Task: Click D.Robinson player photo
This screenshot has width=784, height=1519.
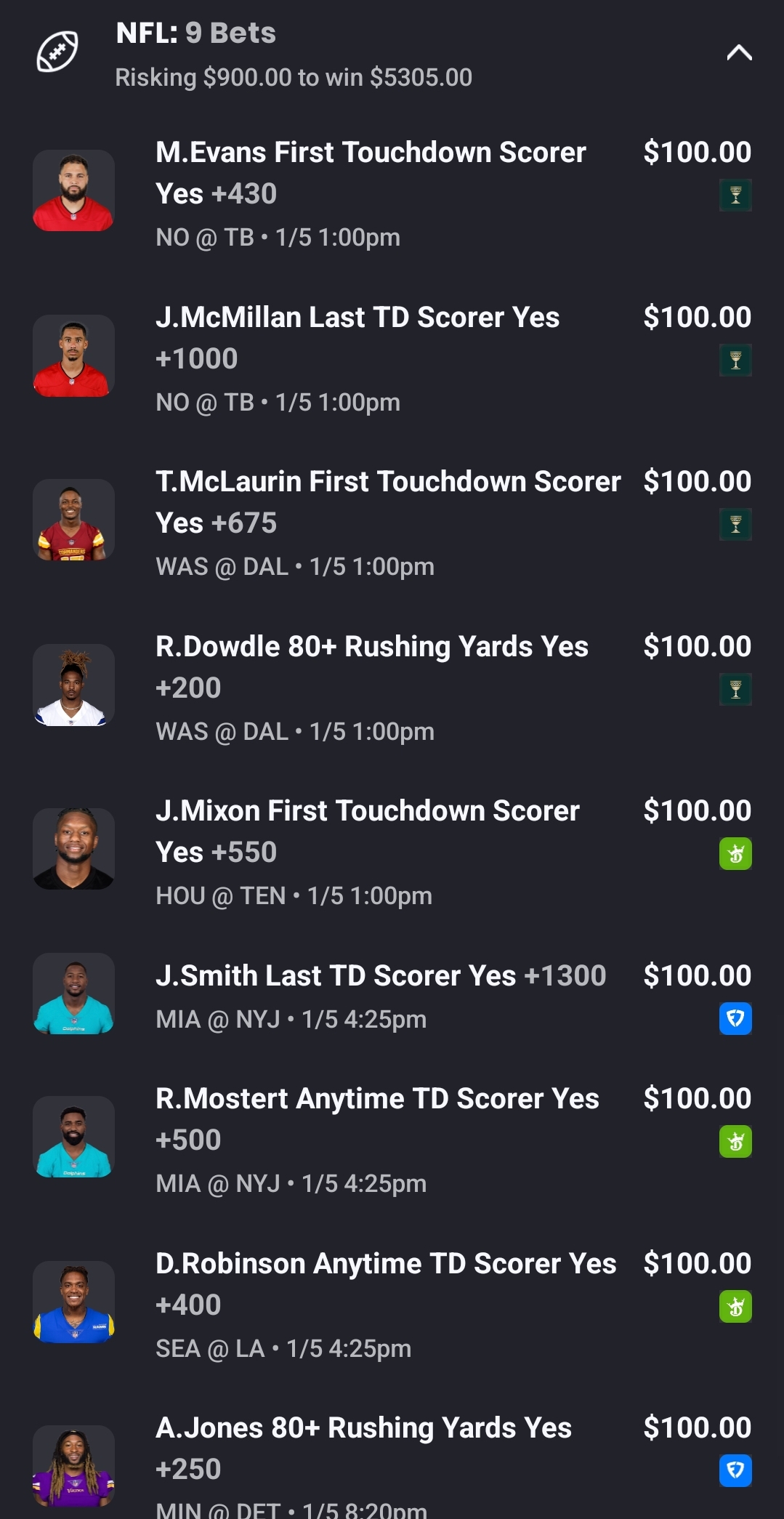Action: [73, 1302]
